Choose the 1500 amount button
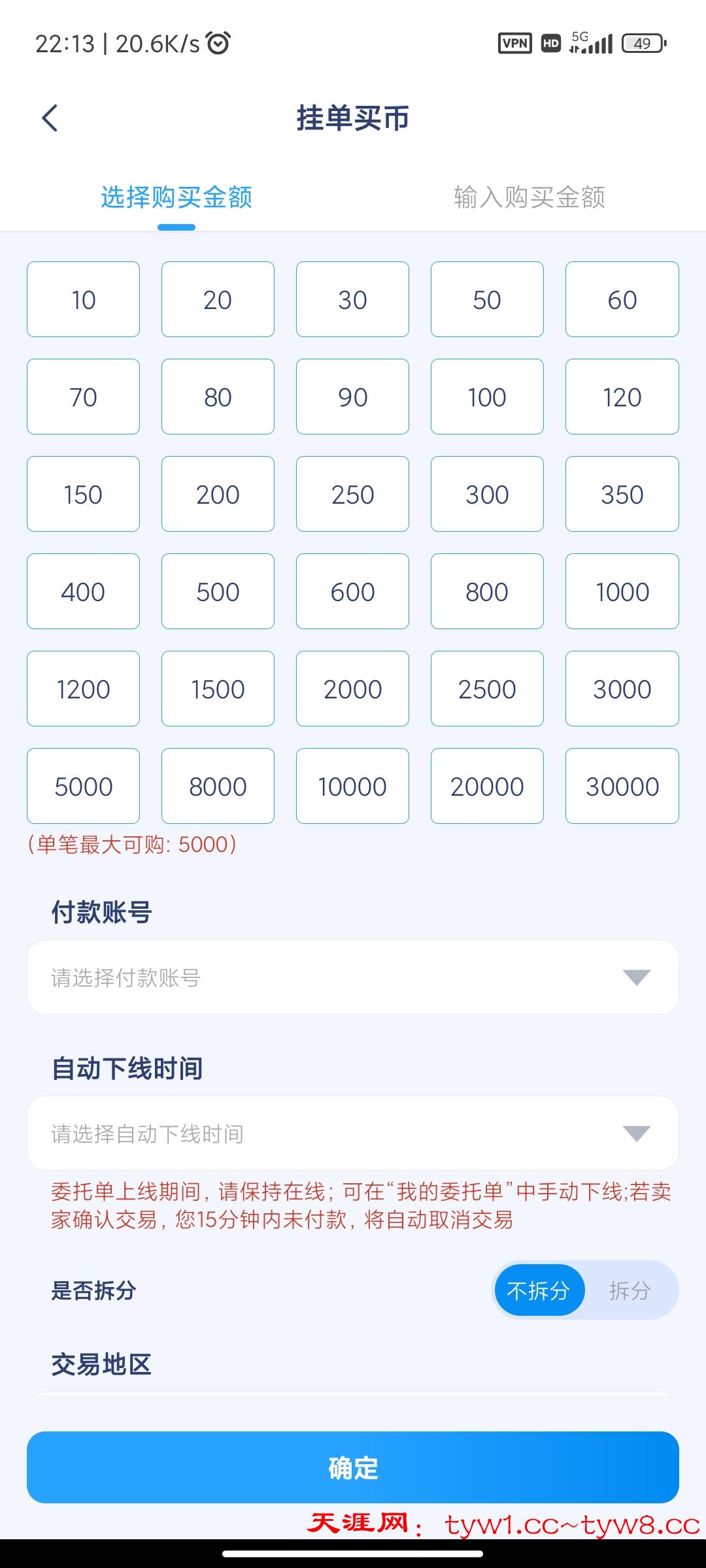 click(218, 689)
